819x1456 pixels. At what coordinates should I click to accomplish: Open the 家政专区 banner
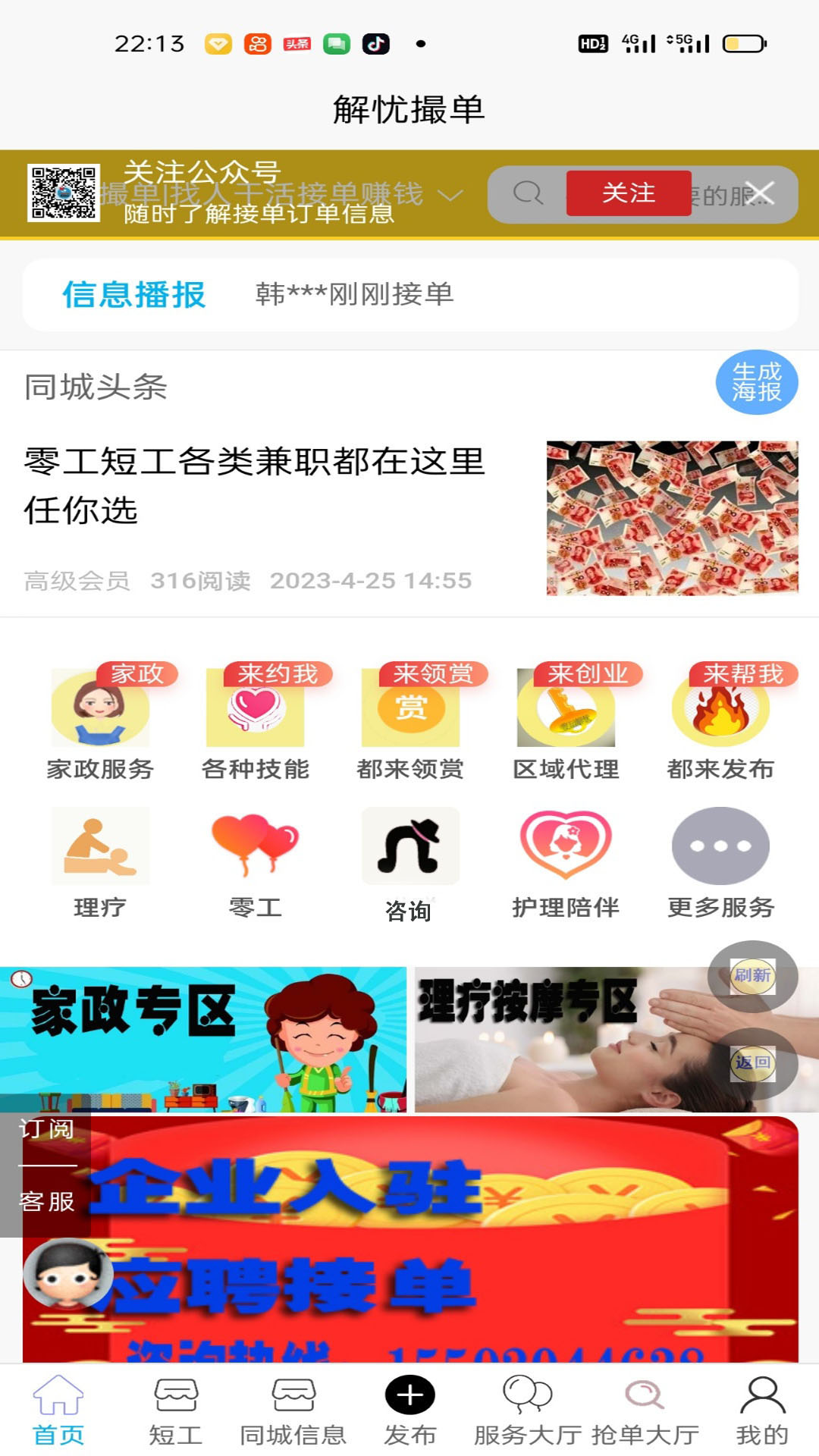click(x=202, y=1039)
